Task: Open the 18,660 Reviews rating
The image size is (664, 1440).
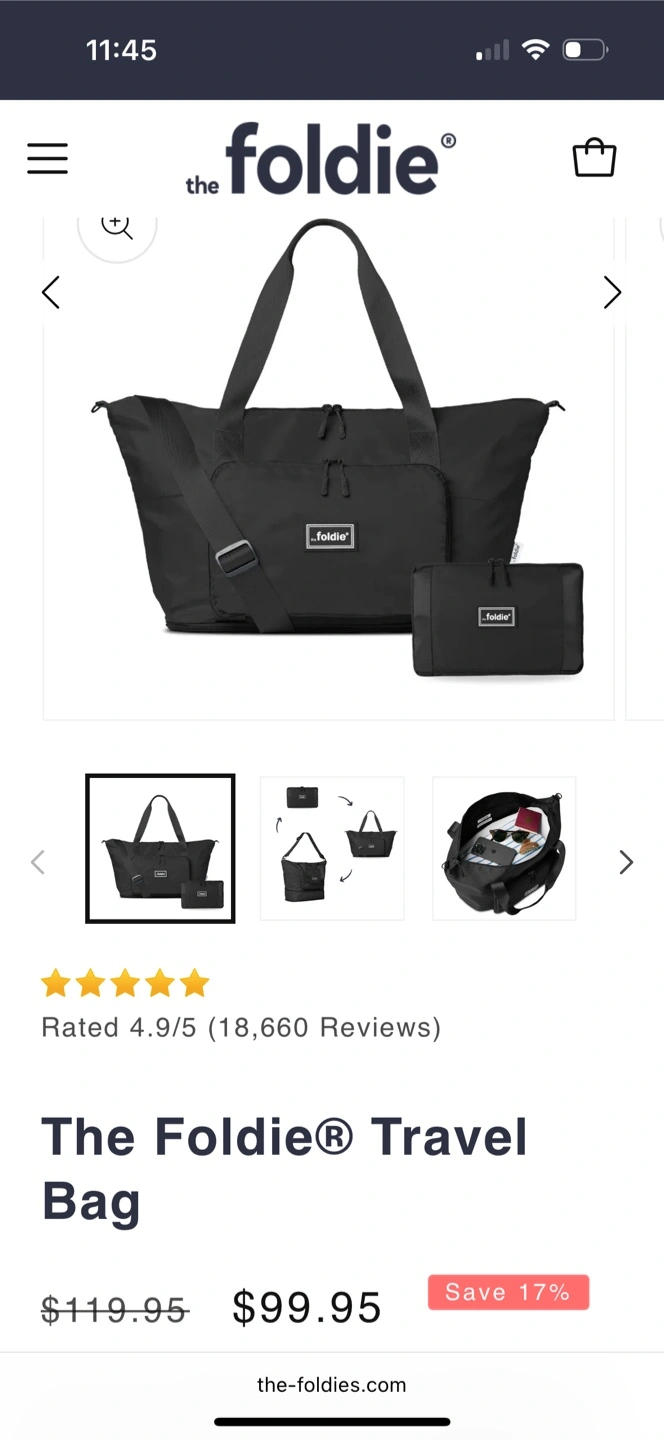Action: click(x=241, y=1027)
